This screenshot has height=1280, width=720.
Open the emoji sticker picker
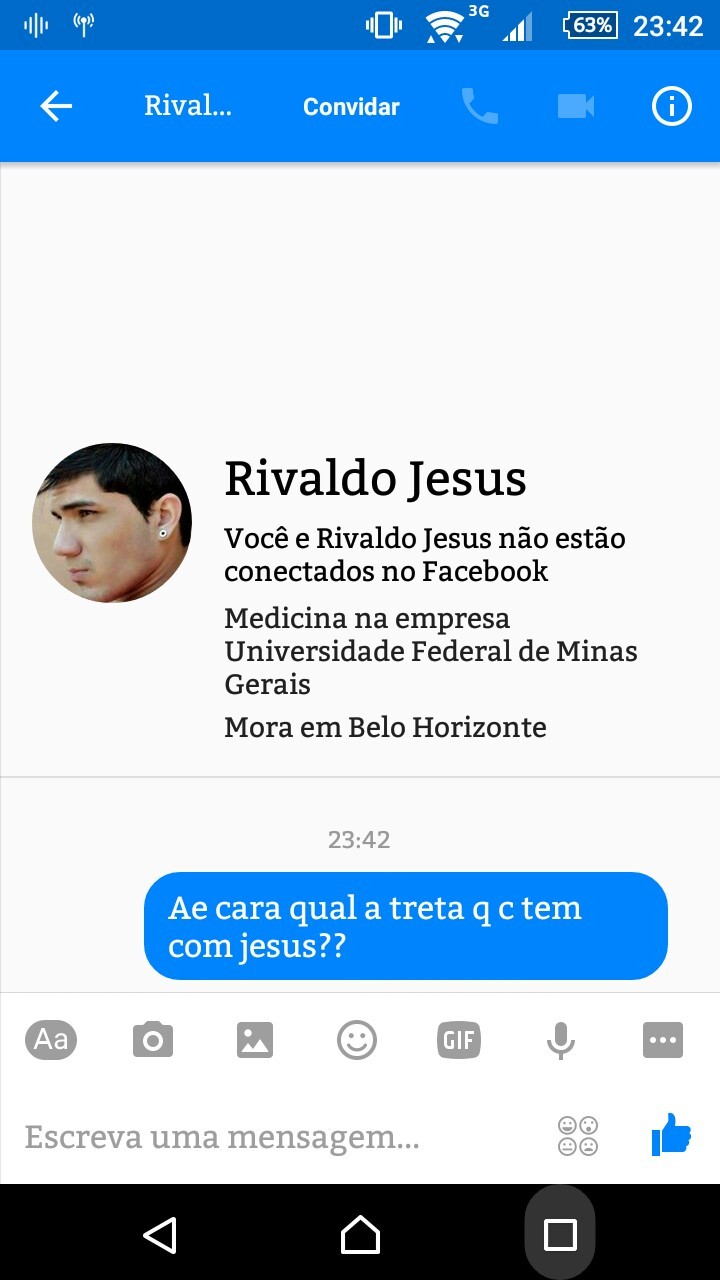357,1040
